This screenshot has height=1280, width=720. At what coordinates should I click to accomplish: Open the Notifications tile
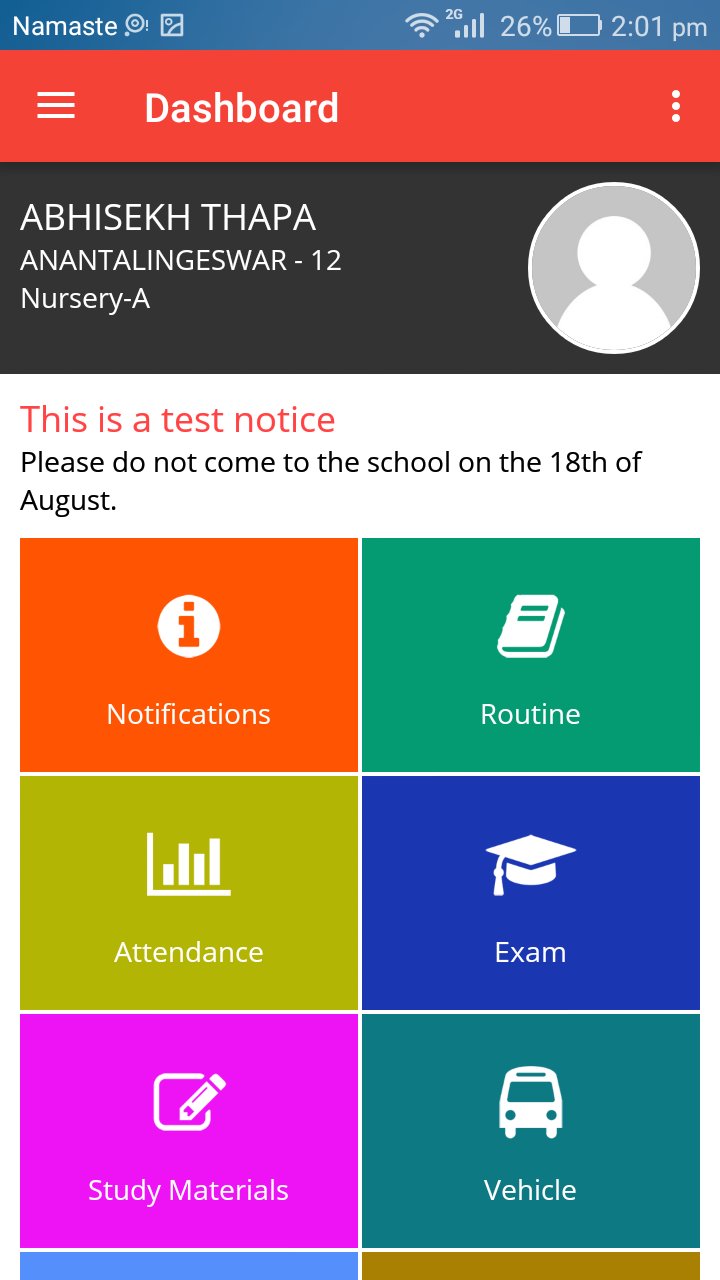[x=188, y=655]
